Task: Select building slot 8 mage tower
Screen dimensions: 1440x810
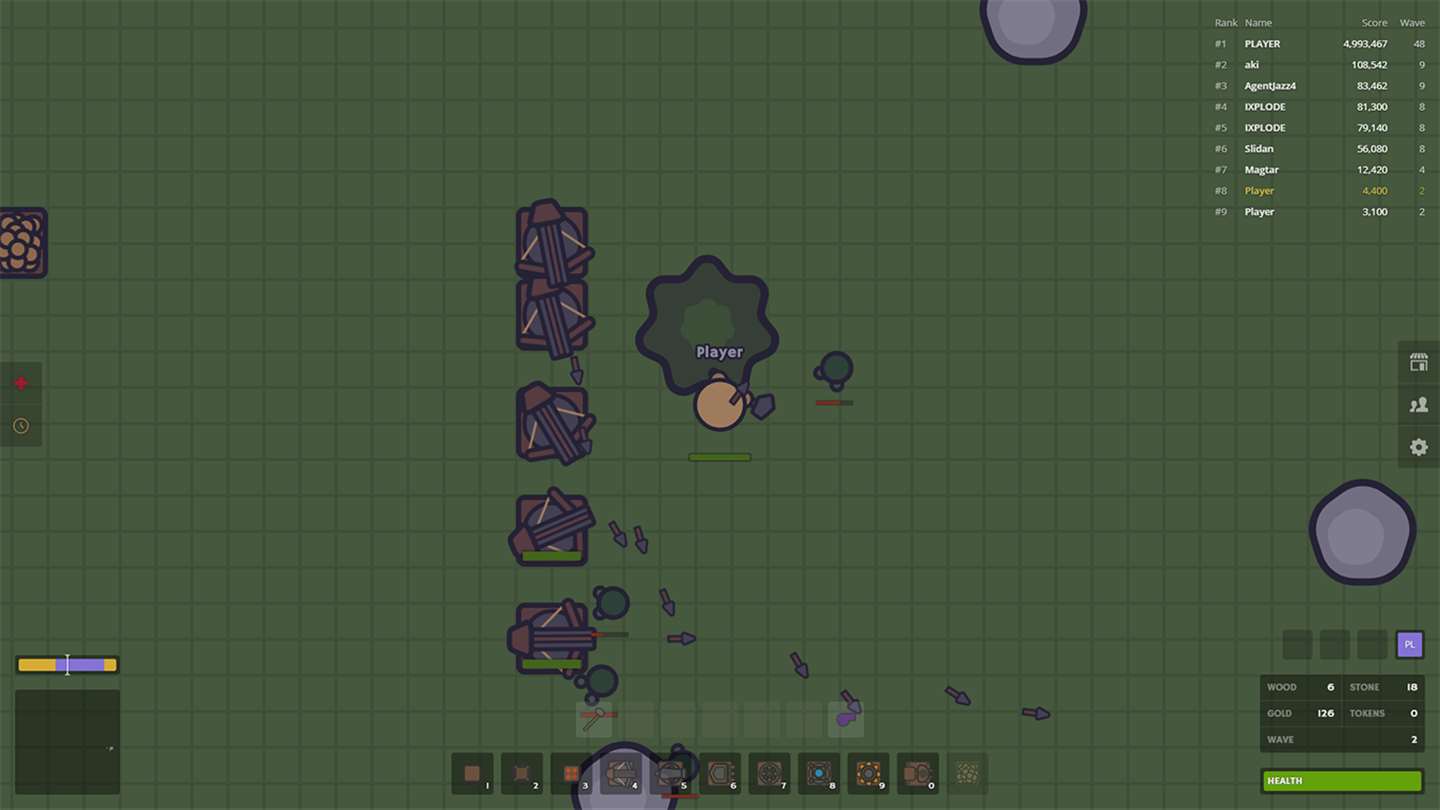Action: tap(818, 773)
